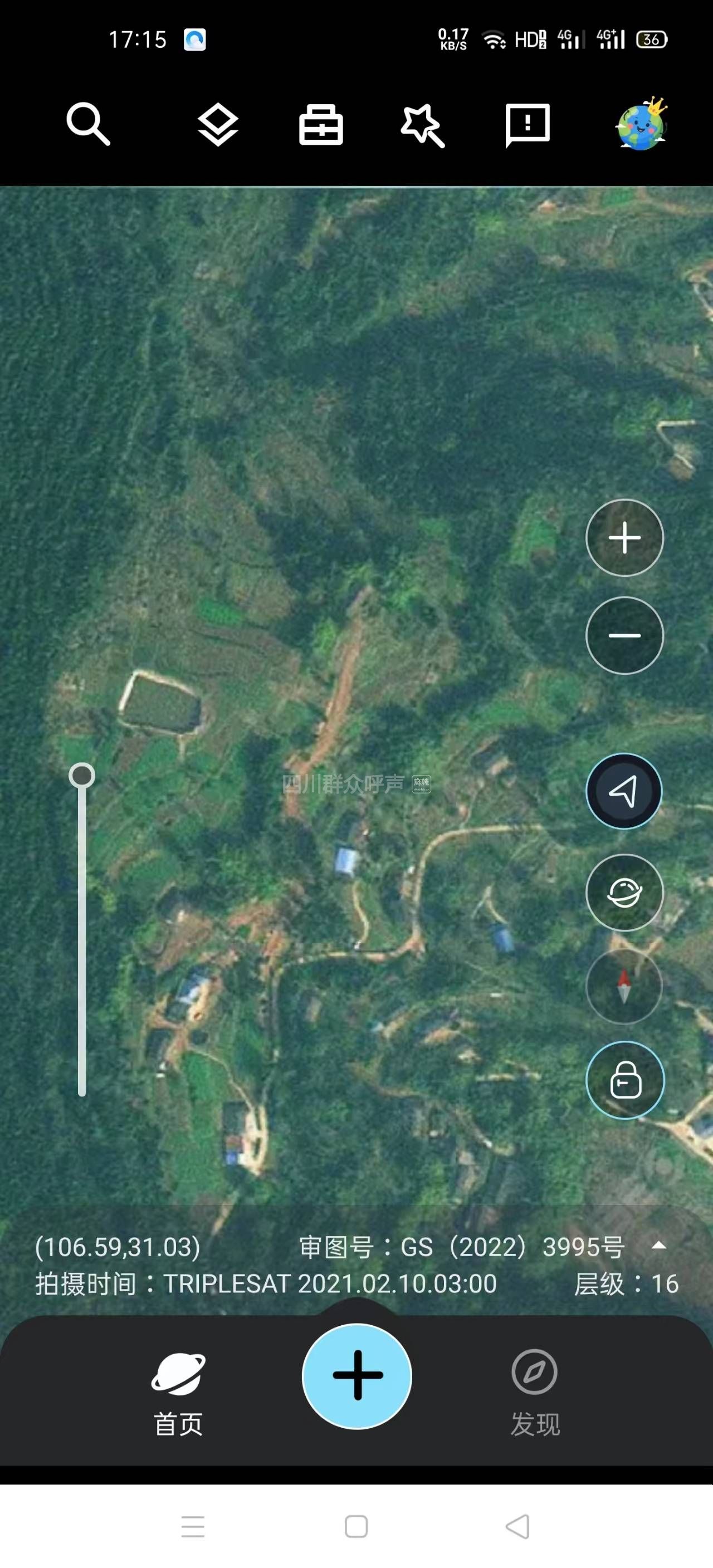Reset map orientation with the compass
Screen dimensions: 713x1568
click(x=623, y=986)
